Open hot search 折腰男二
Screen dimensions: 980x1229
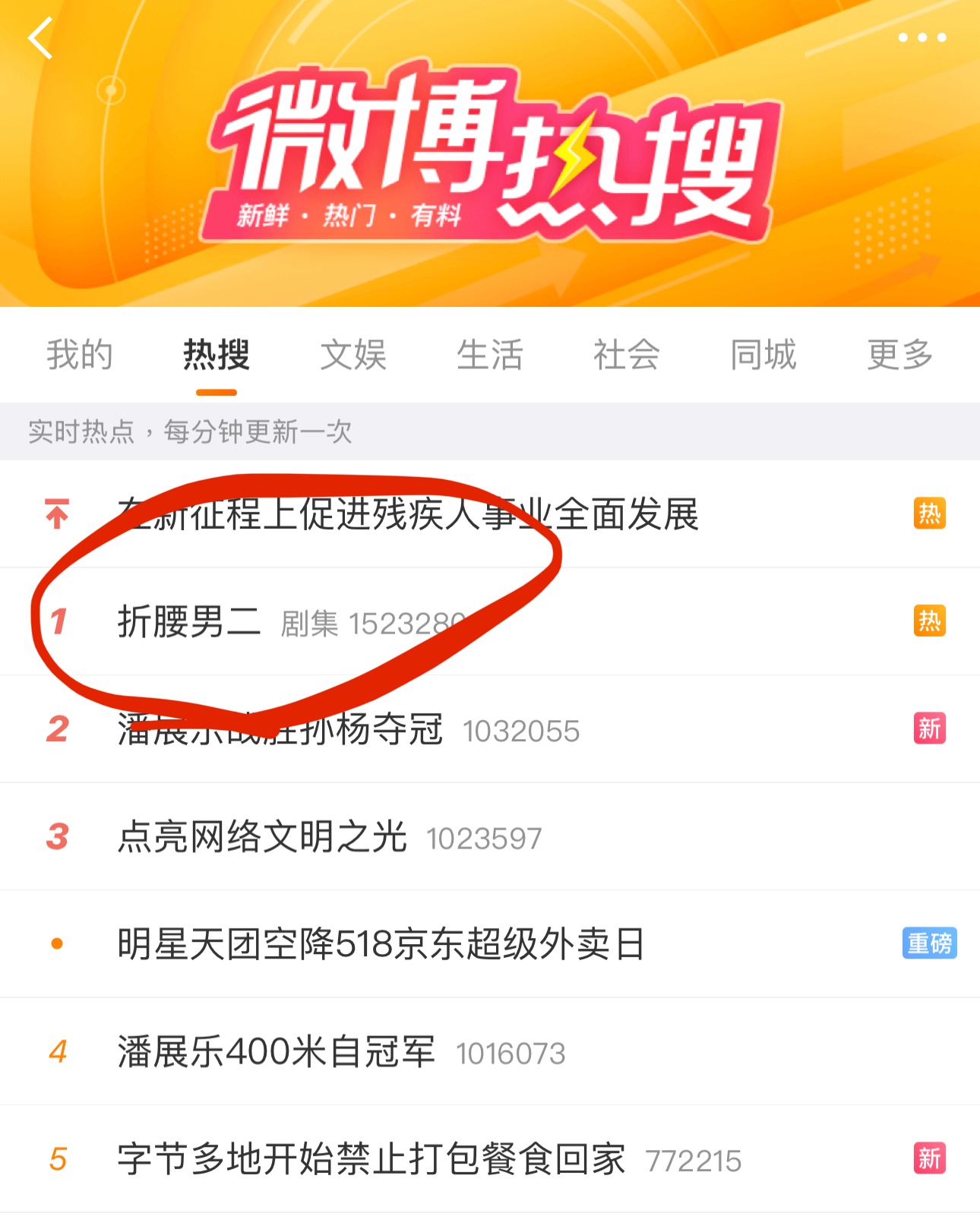pos(190,622)
